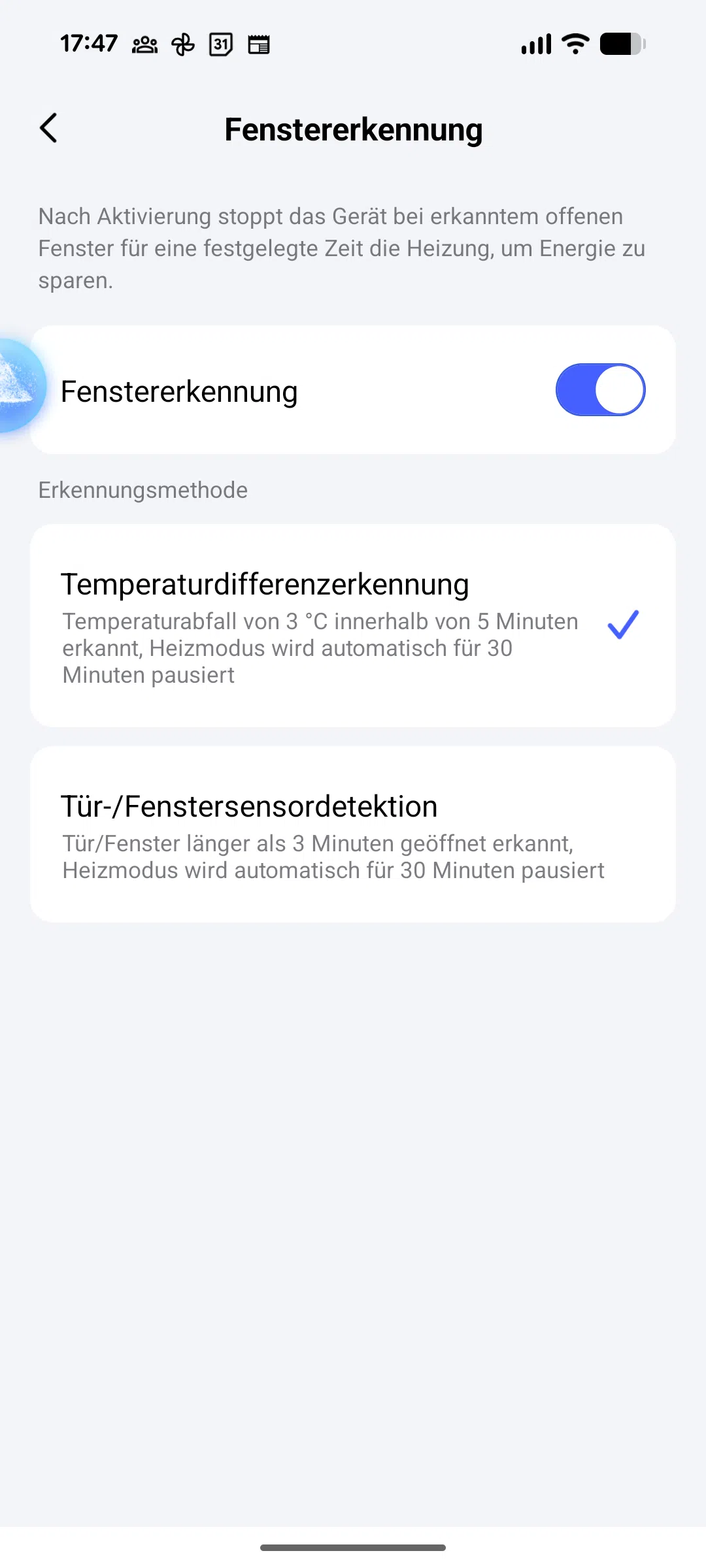Tap the floating blue assistant bubble
706x1568 pixels.
tap(18, 385)
